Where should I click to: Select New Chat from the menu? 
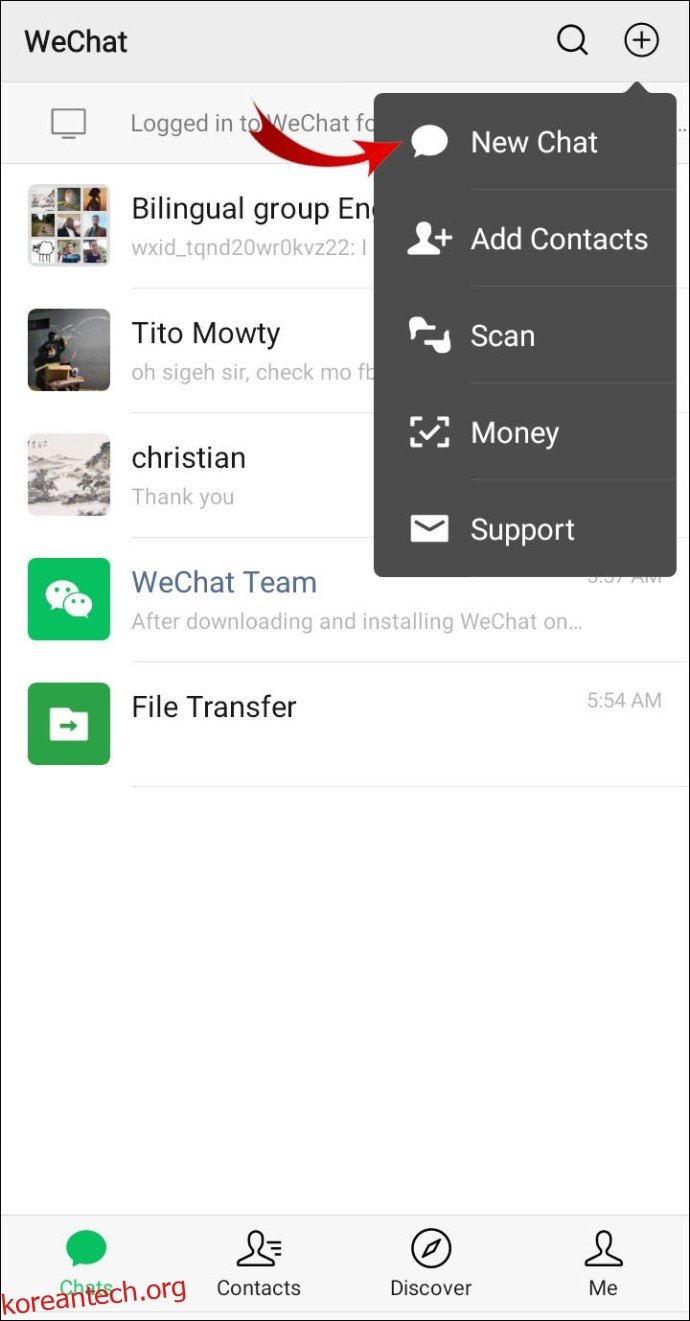533,143
